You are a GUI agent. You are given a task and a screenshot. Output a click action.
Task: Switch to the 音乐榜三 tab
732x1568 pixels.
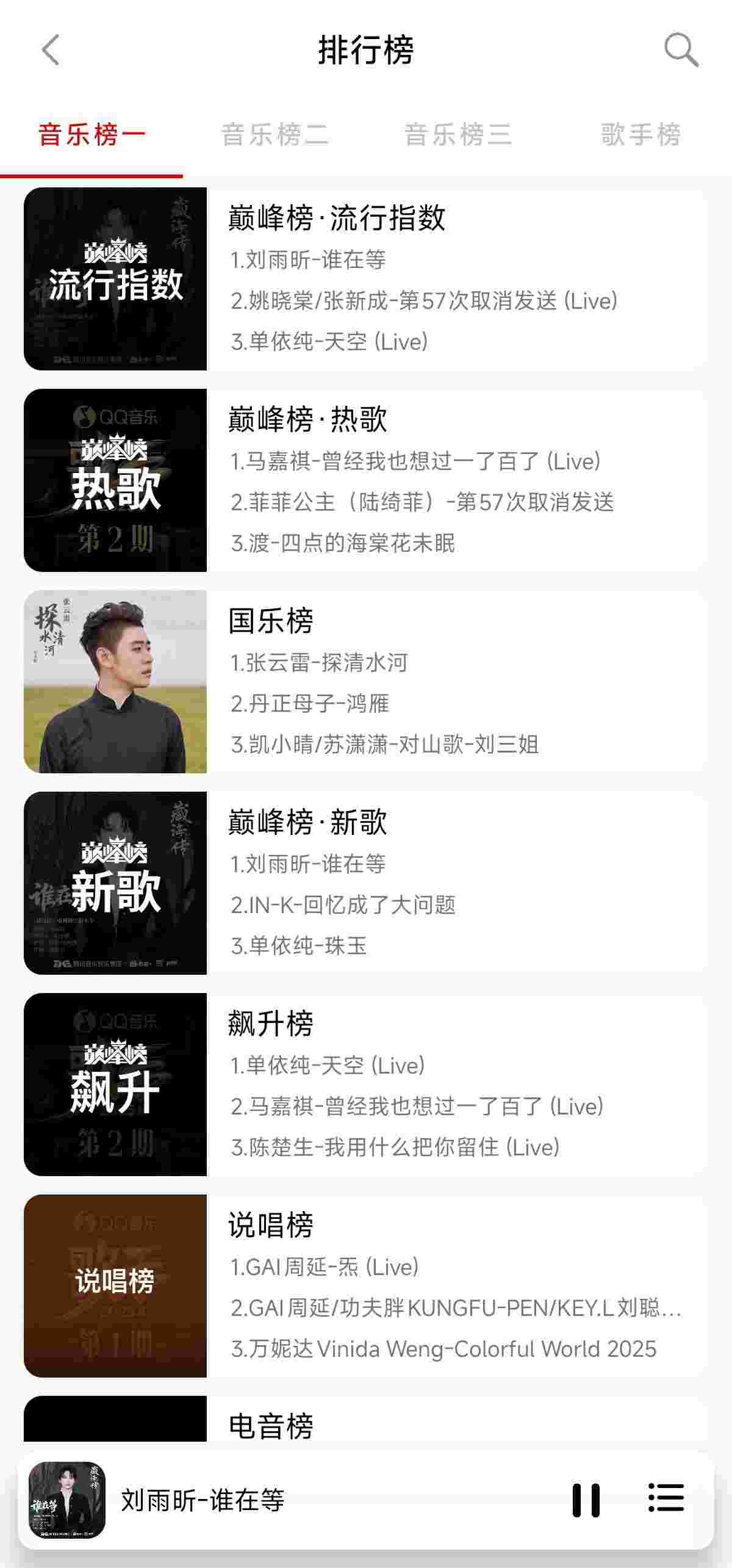[457, 135]
